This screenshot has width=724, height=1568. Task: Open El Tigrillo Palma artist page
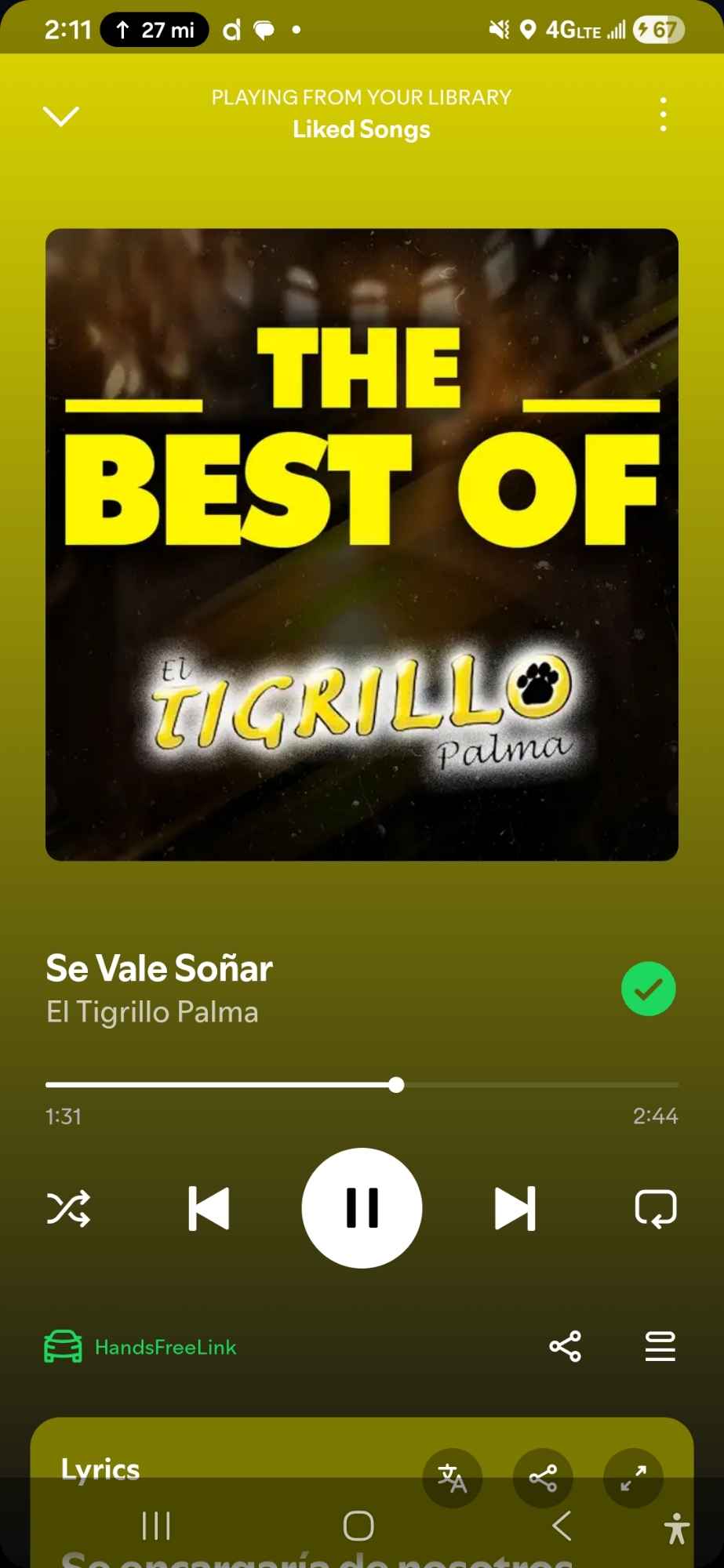[152, 1012]
